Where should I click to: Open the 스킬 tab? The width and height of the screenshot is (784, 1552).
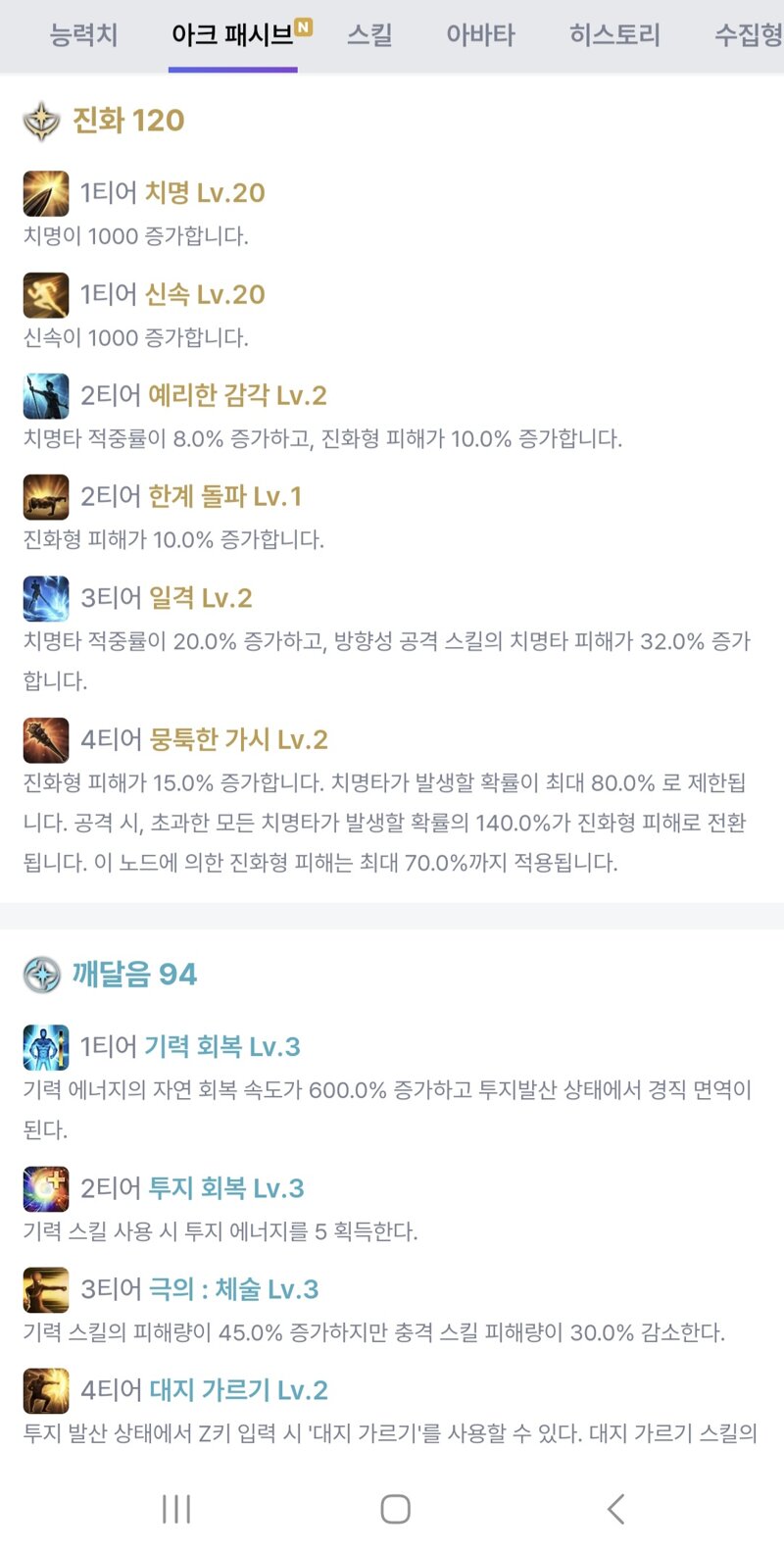369,36
